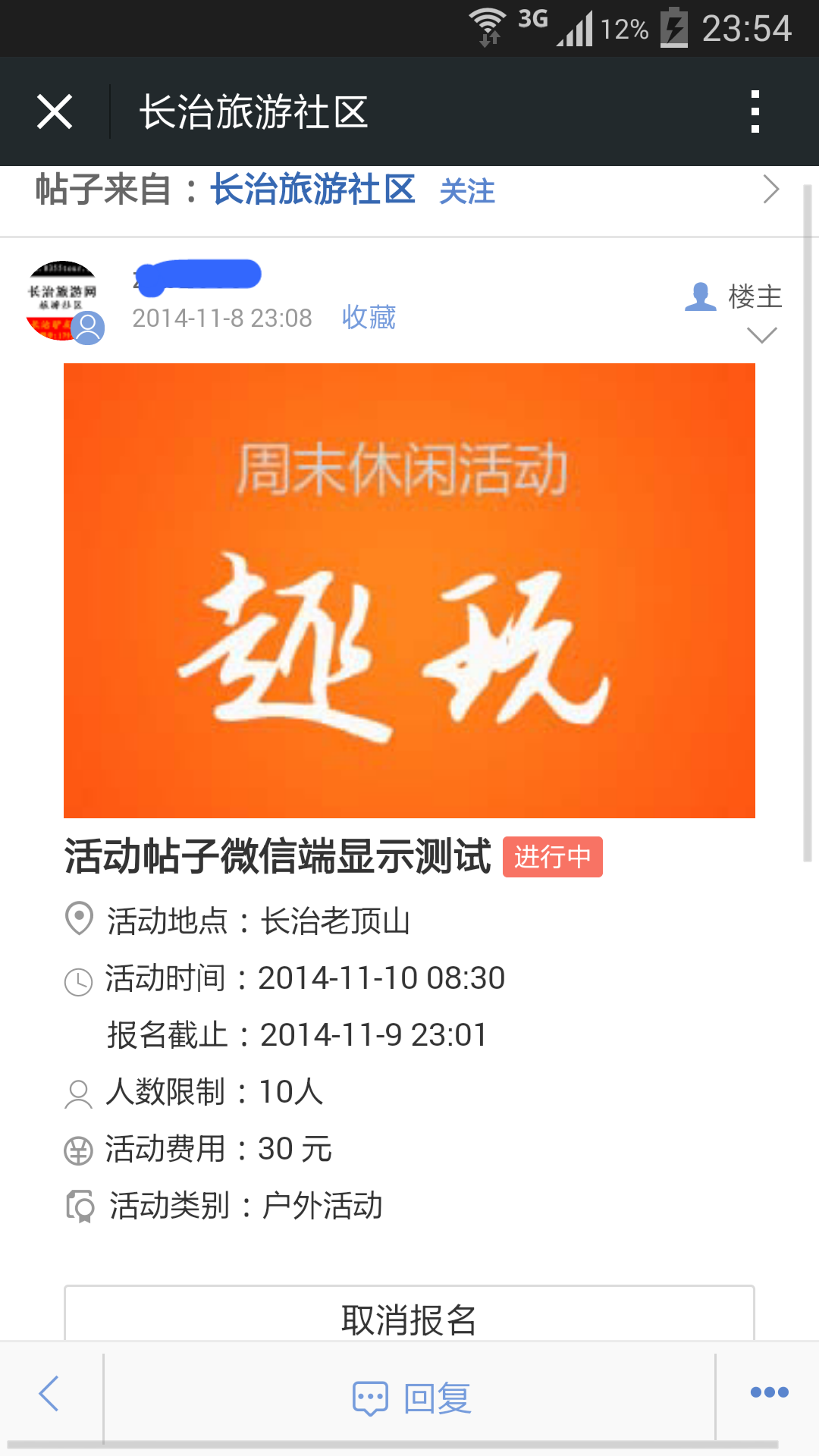
Task: Tap 回复 to reply to post
Action: (x=412, y=1397)
